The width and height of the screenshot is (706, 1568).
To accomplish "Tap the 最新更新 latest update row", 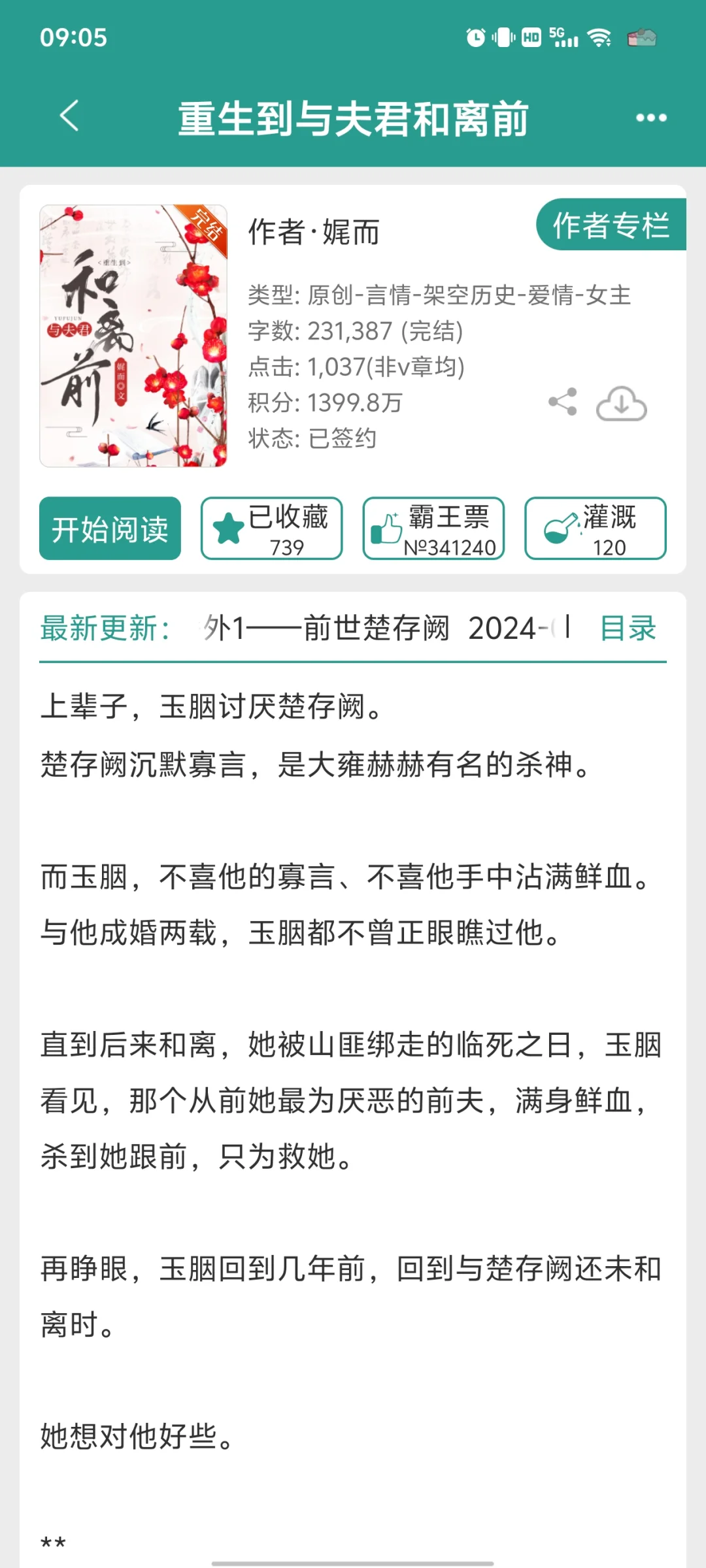I will (105, 629).
